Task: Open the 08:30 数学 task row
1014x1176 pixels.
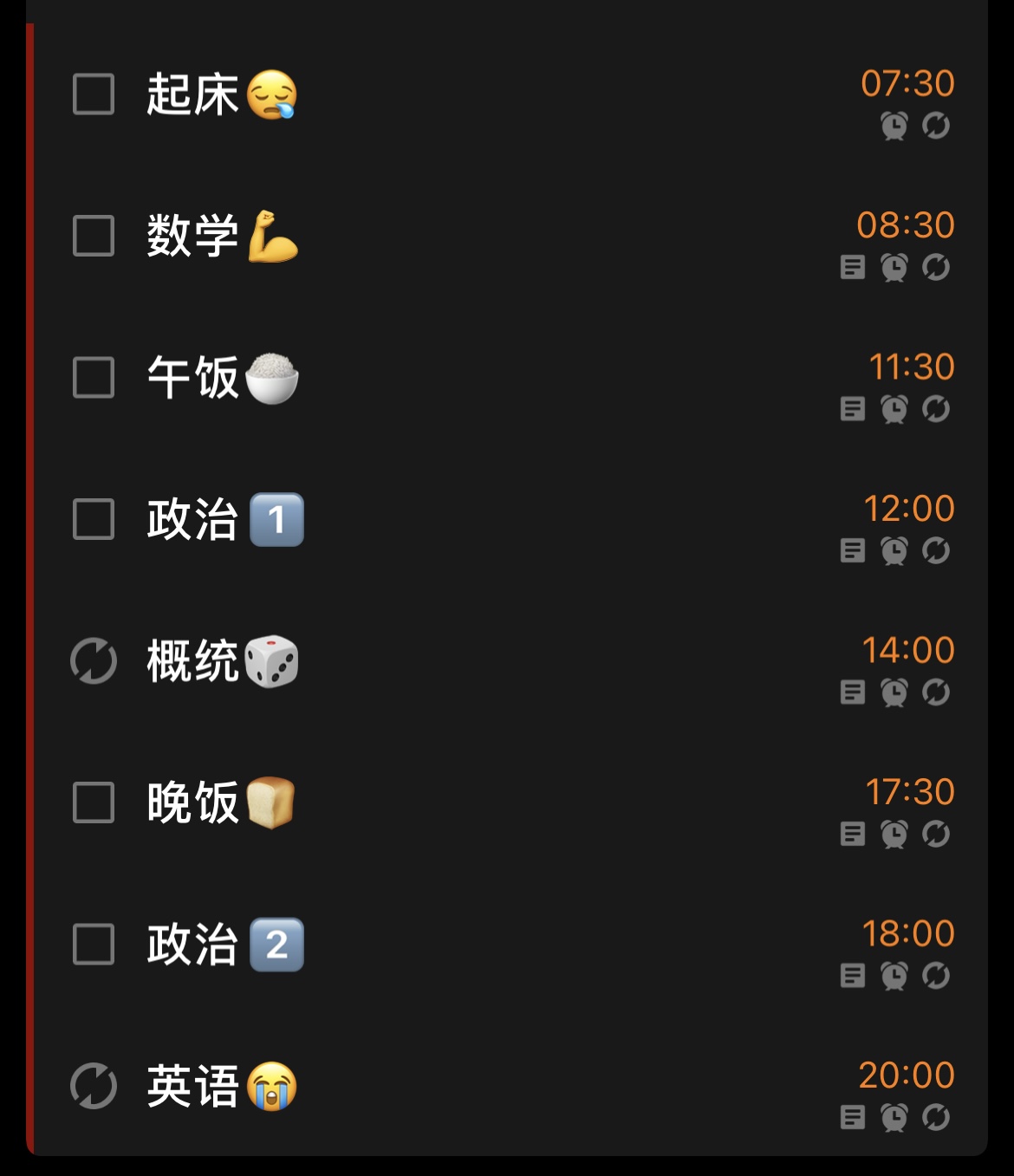Action: [520, 237]
